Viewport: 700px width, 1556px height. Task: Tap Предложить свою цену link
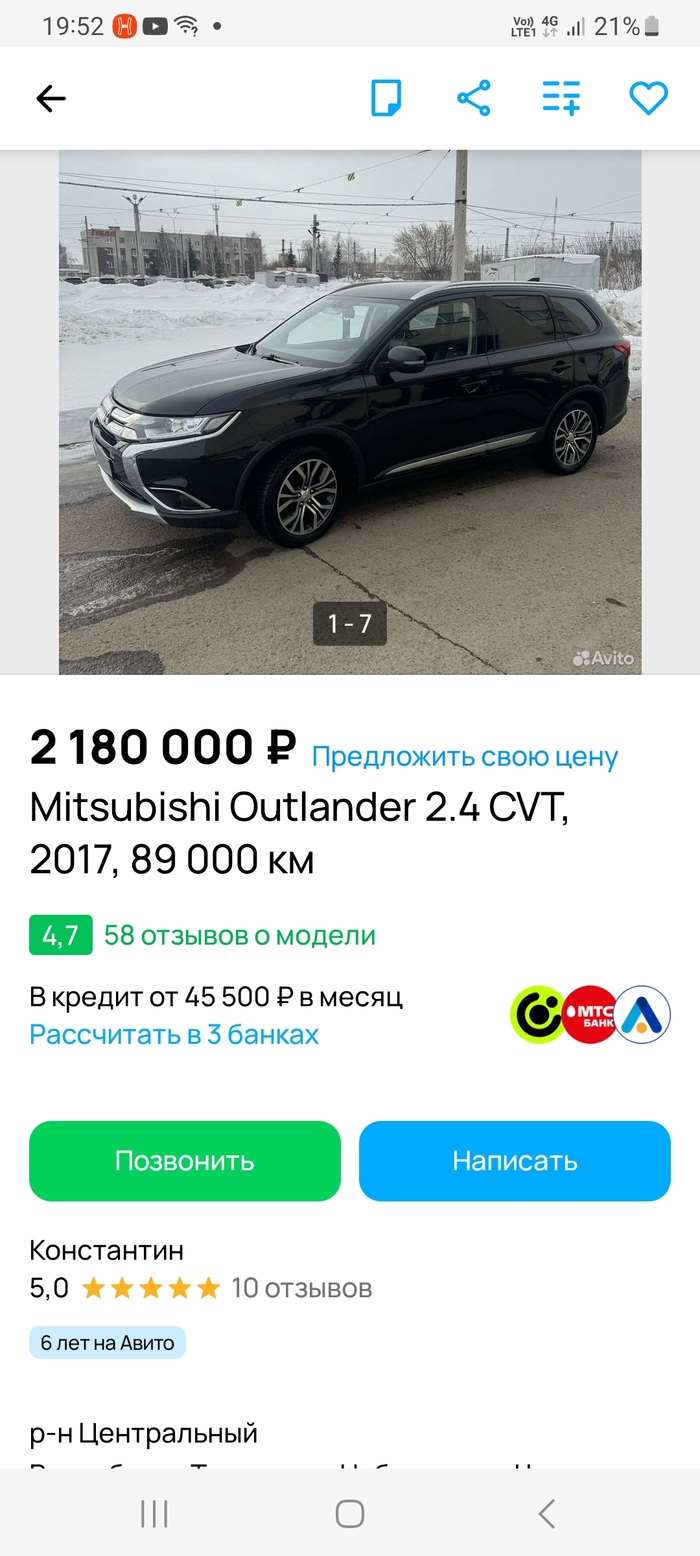[x=465, y=757]
